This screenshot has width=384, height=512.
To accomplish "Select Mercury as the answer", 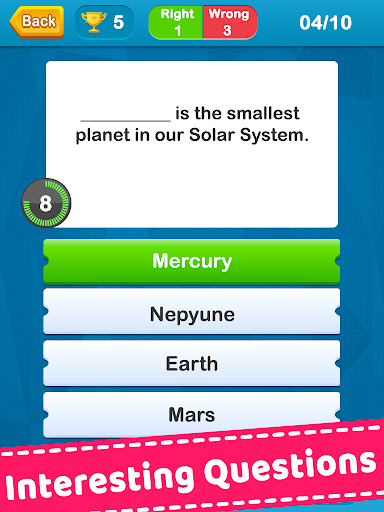I will tap(192, 262).
